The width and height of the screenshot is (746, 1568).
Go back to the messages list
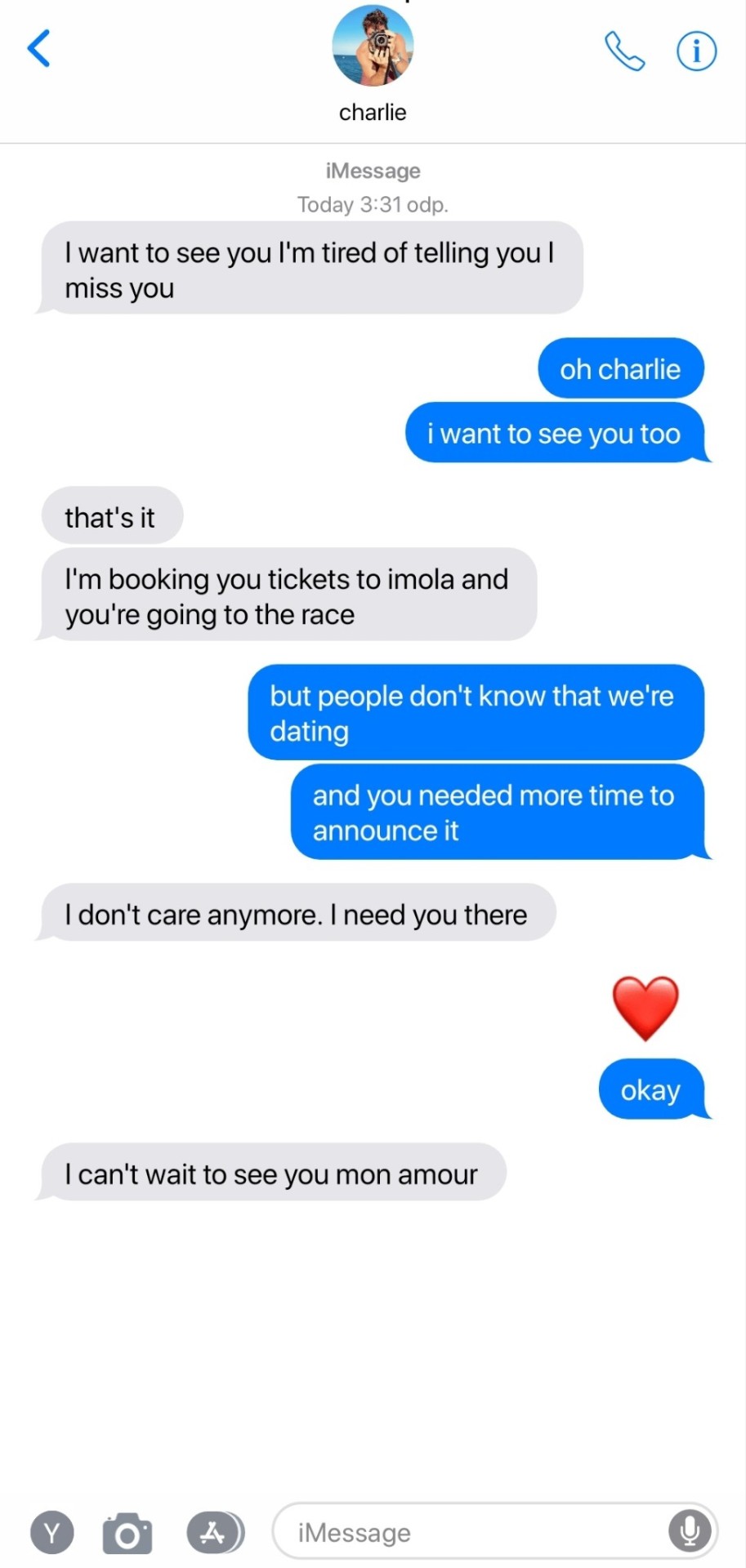(38, 48)
